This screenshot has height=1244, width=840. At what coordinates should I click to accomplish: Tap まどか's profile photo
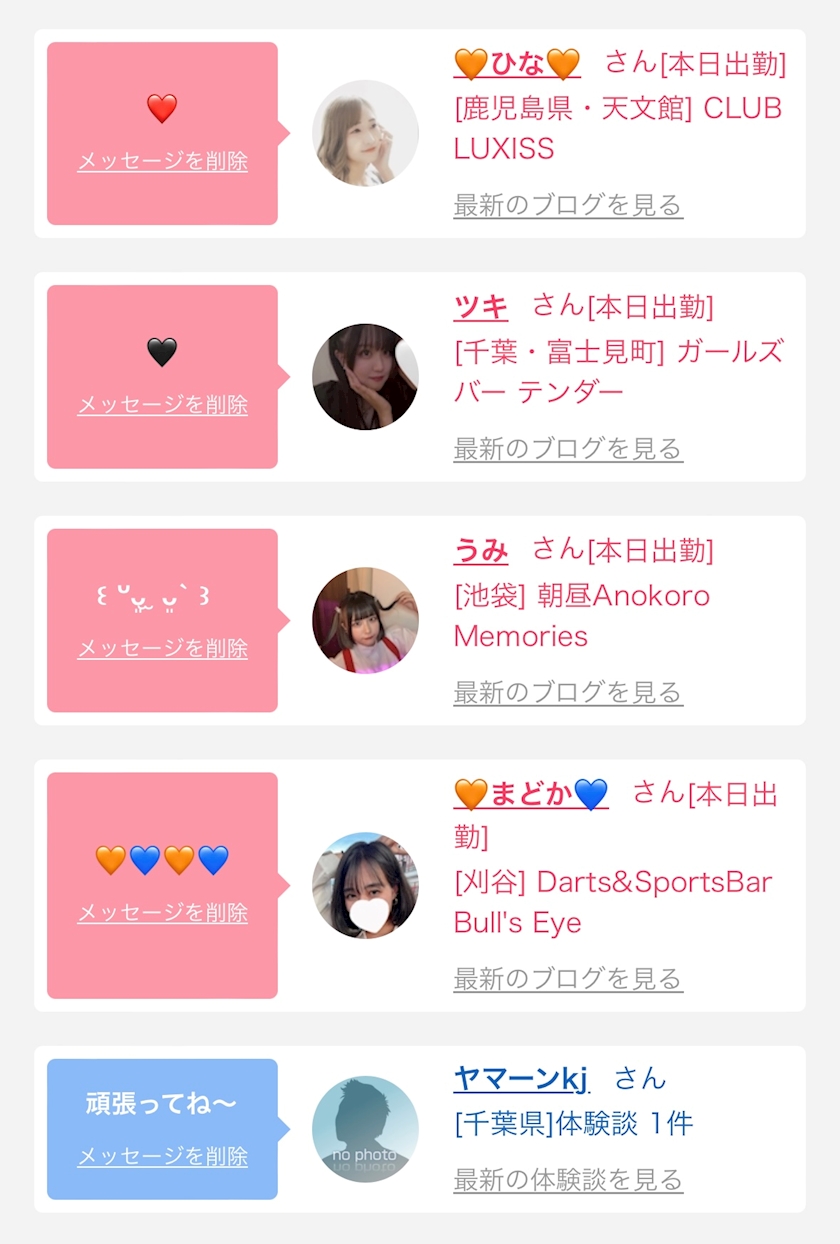365,886
